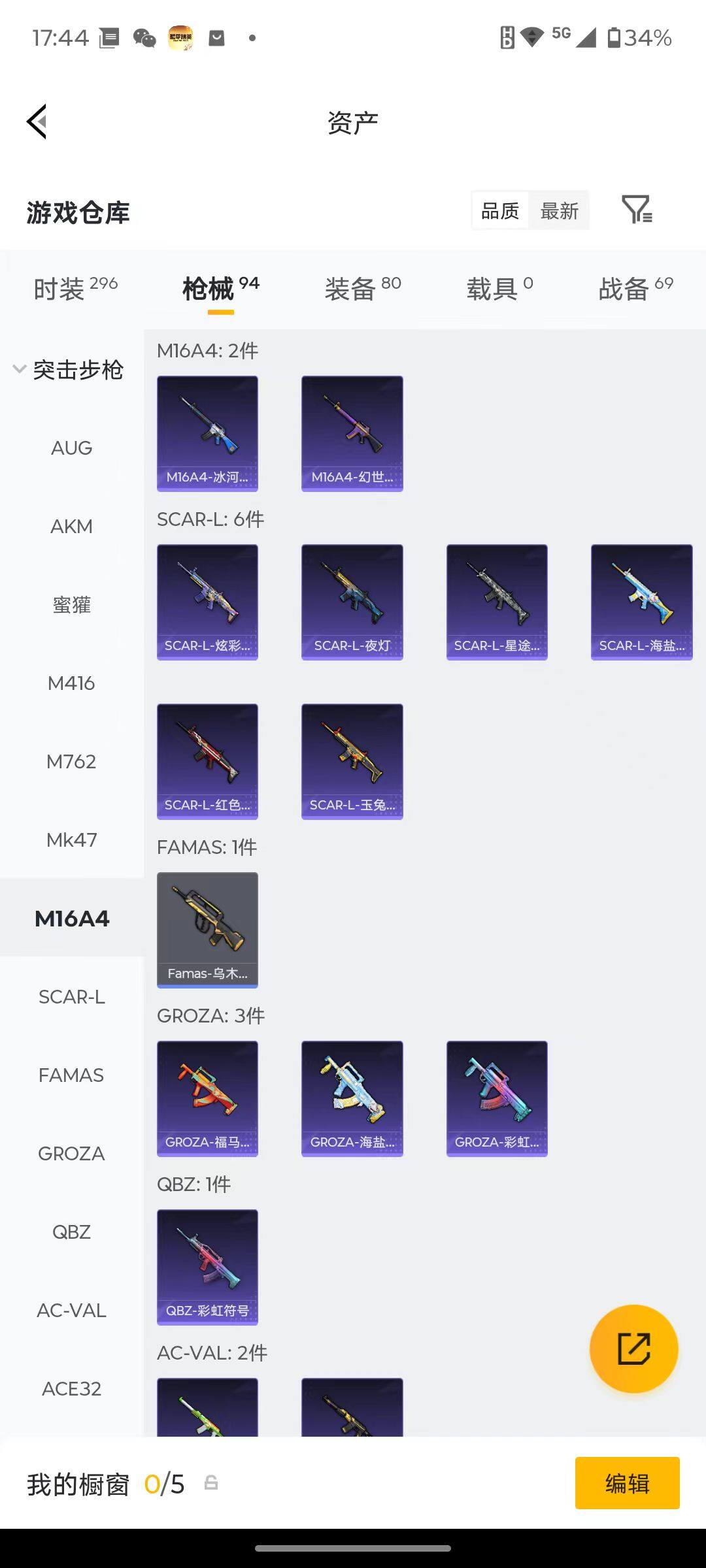Go back from the 资产 page

37,122
